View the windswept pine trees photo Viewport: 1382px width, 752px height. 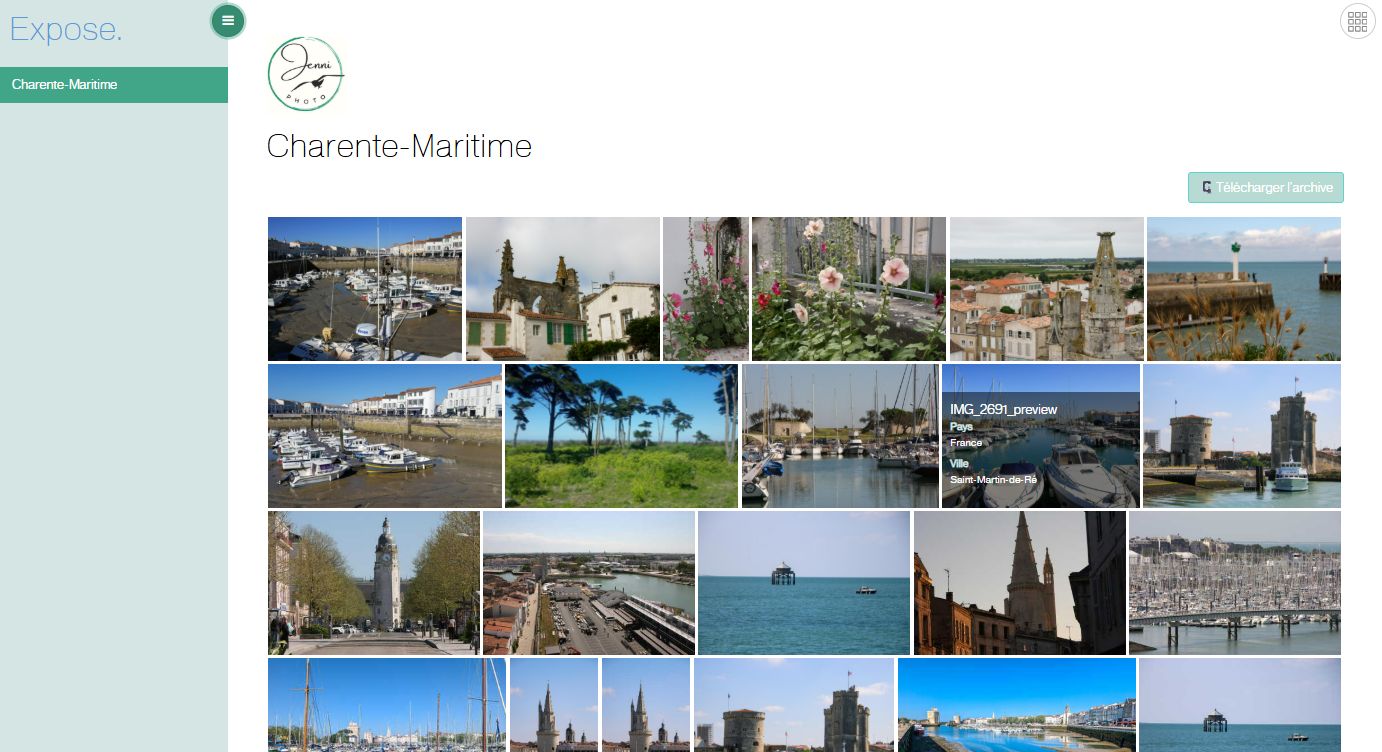(x=621, y=436)
